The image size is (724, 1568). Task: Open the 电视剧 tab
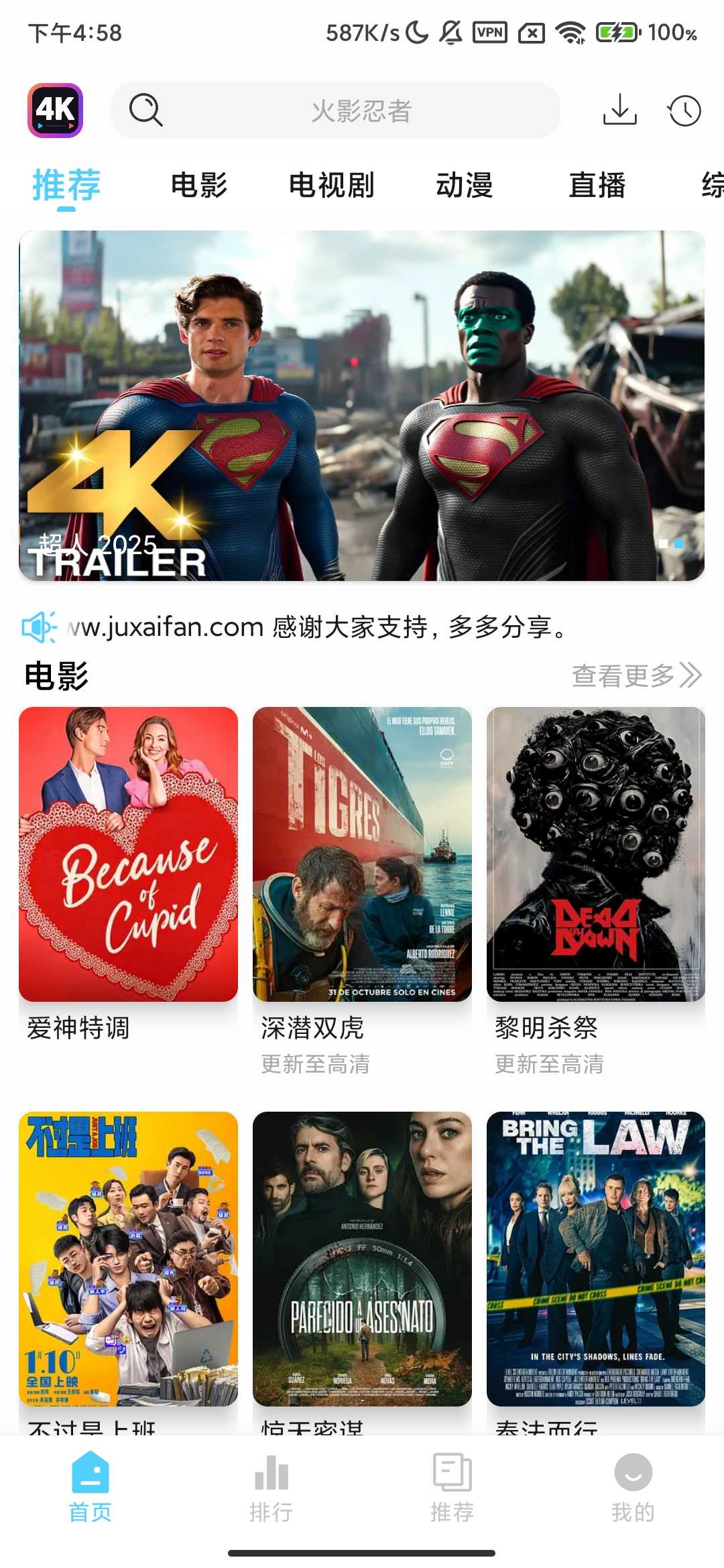pyautogui.click(x=332, y=185)
